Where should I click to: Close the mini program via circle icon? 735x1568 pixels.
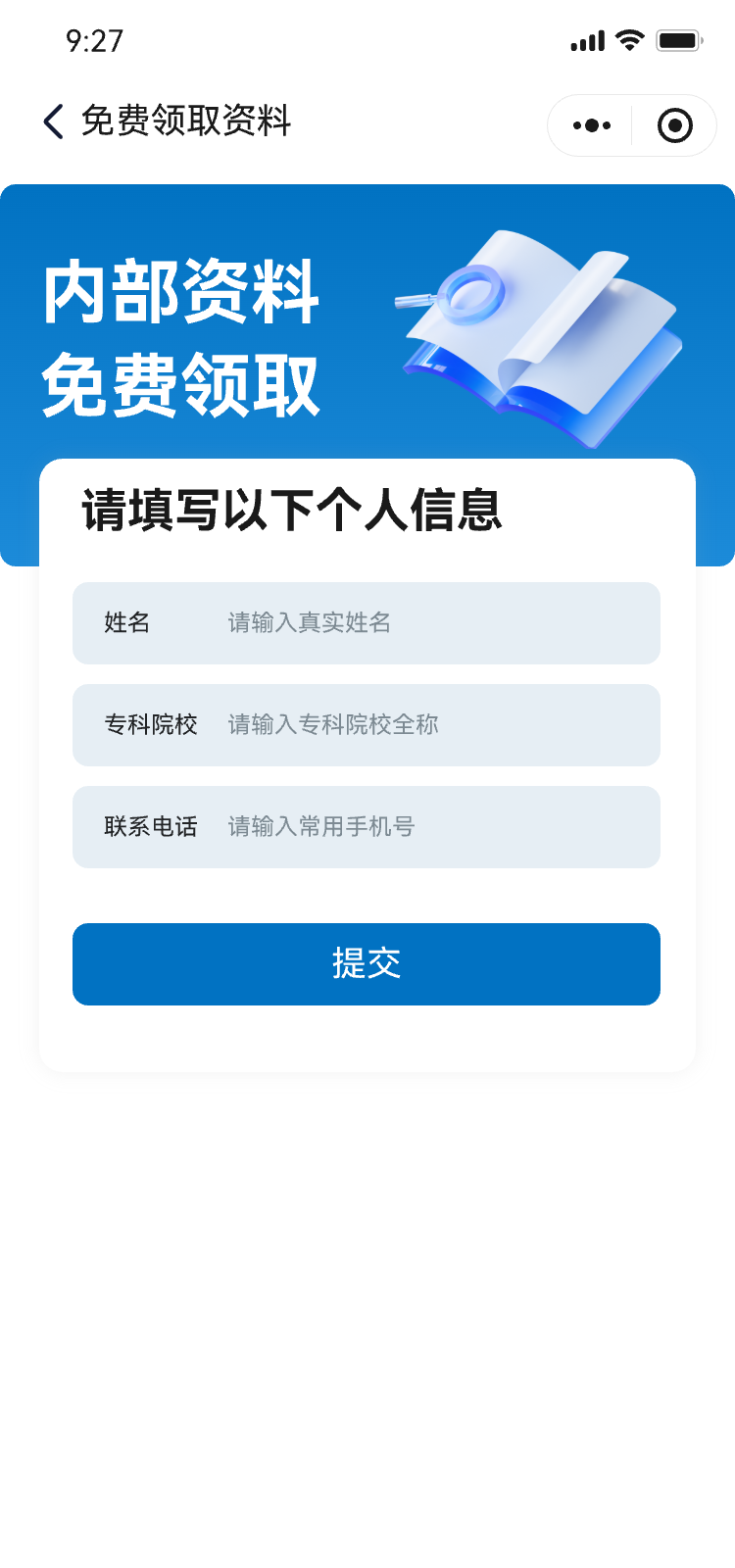[x=675, y=125]
